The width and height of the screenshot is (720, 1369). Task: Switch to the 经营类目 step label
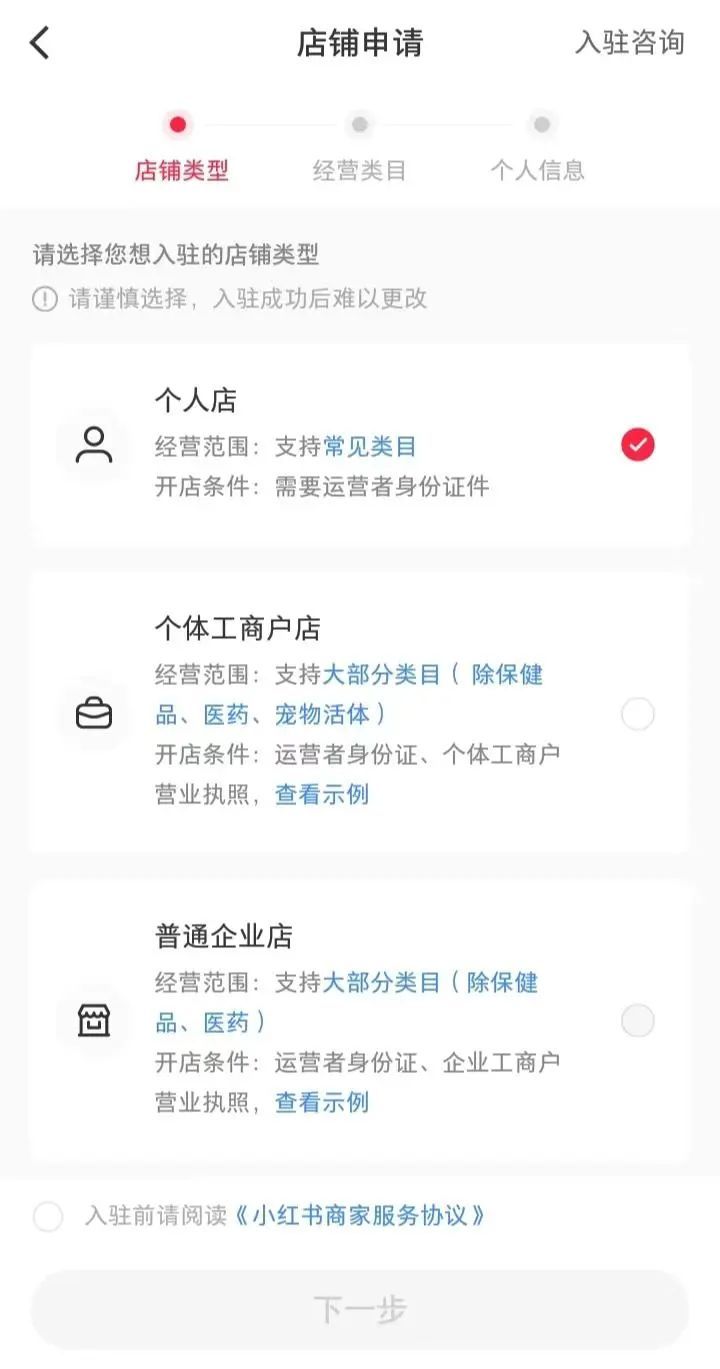point(360,170)
